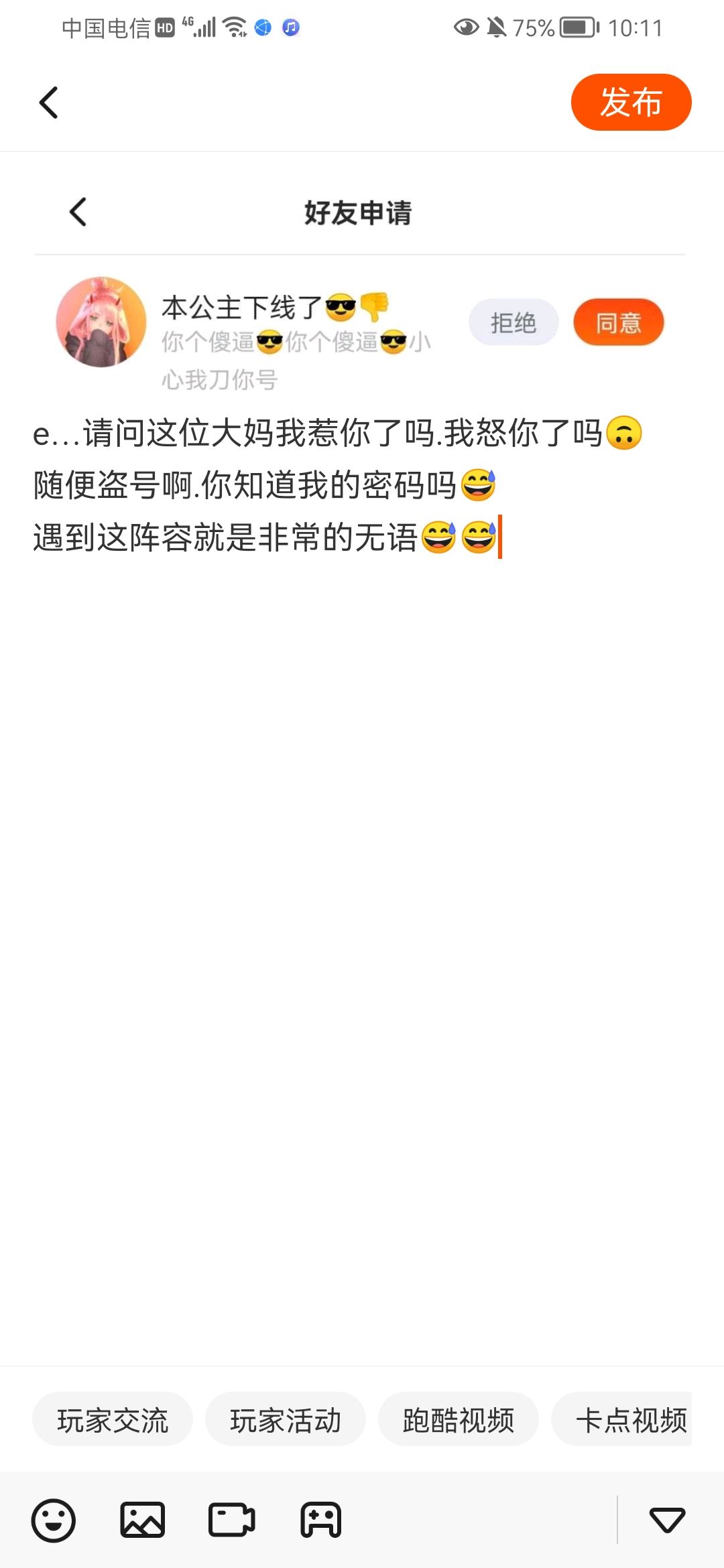Add a video via camera icon
724x1568 pixels.
tap(231, 1520)
